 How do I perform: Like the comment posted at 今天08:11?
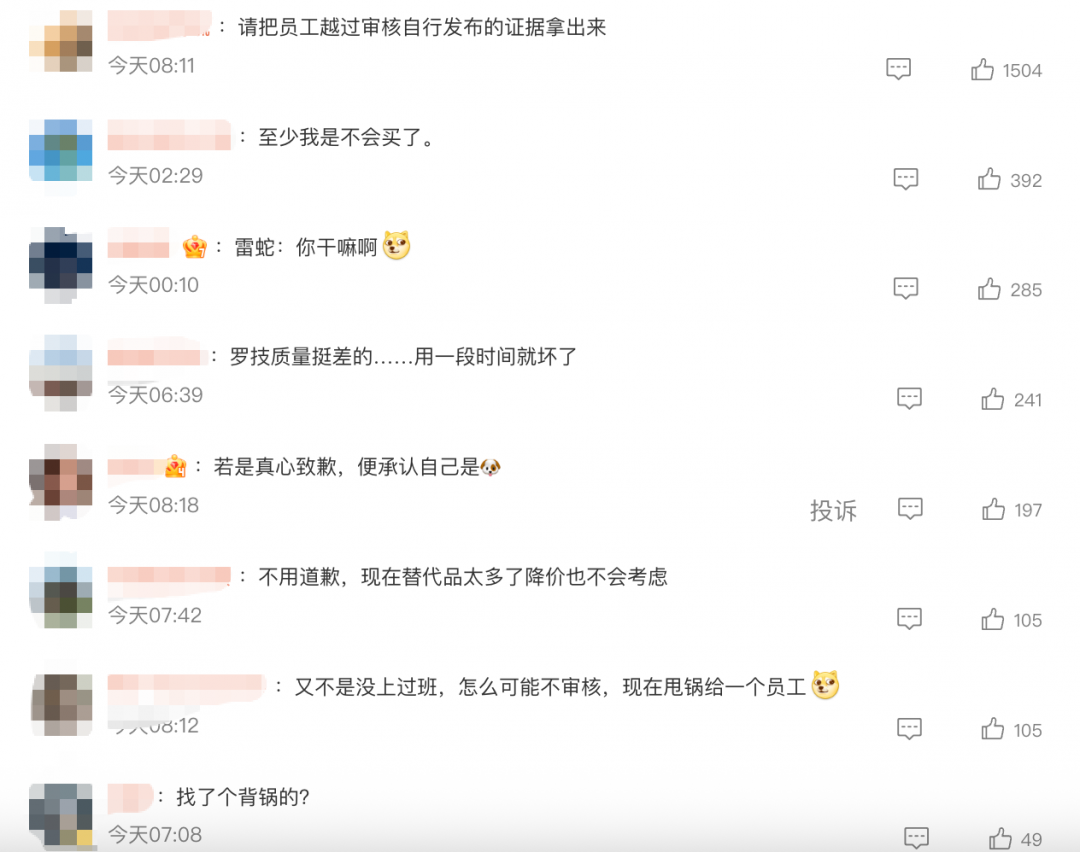coord(983,70)
